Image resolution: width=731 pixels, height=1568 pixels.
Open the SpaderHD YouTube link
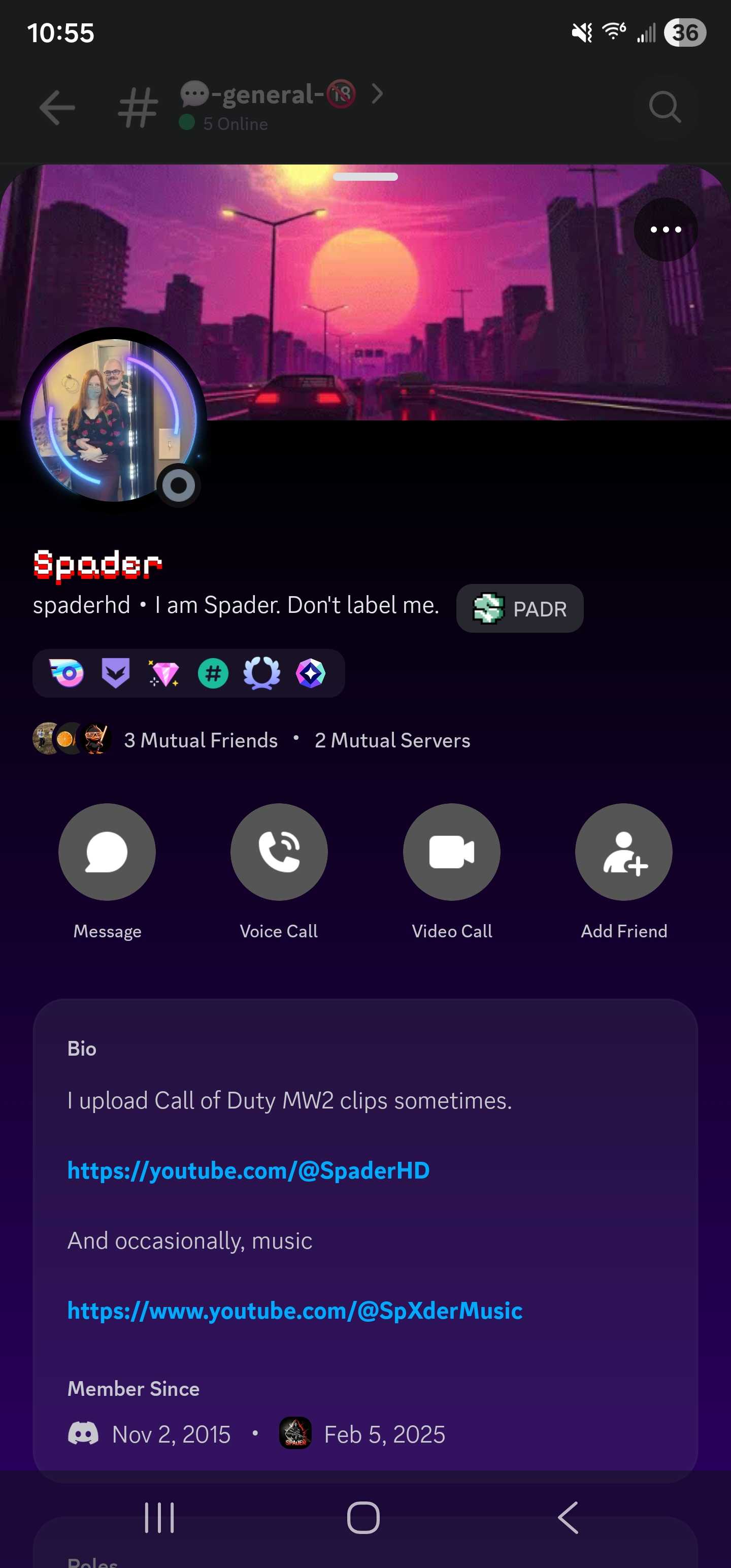248,1170
